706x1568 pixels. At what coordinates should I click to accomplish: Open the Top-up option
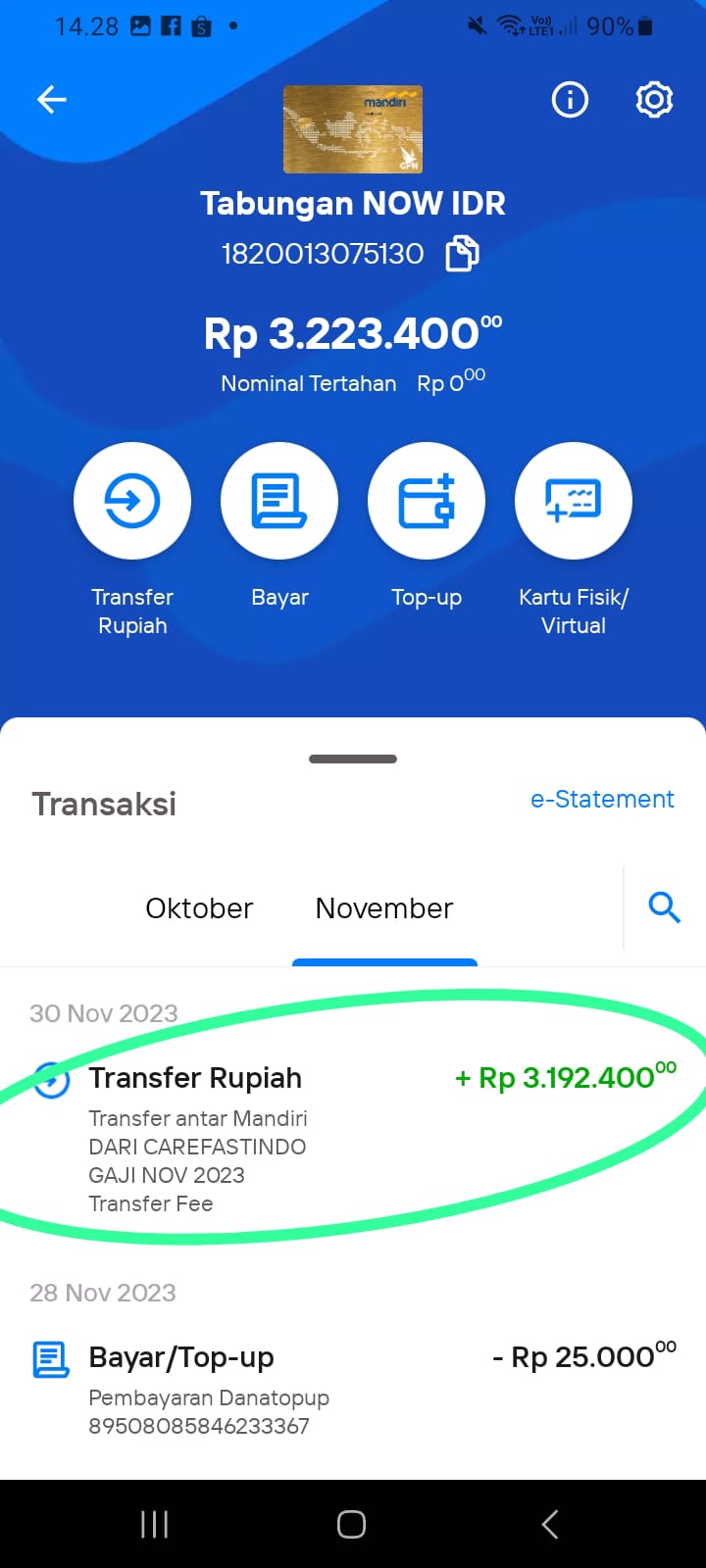coord(427,501)
